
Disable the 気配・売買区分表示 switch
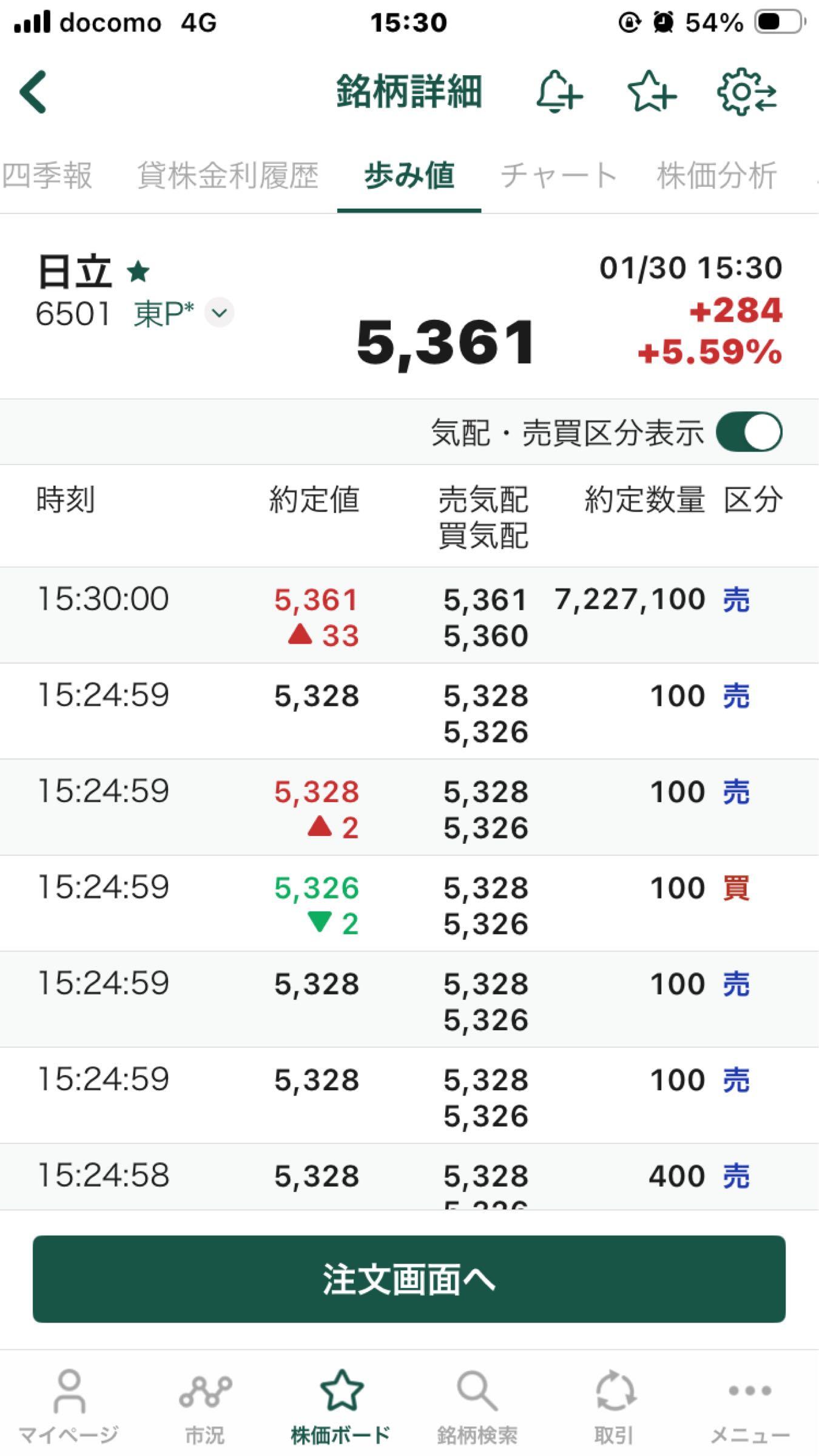pyautogui.click(x=749, y=433)
